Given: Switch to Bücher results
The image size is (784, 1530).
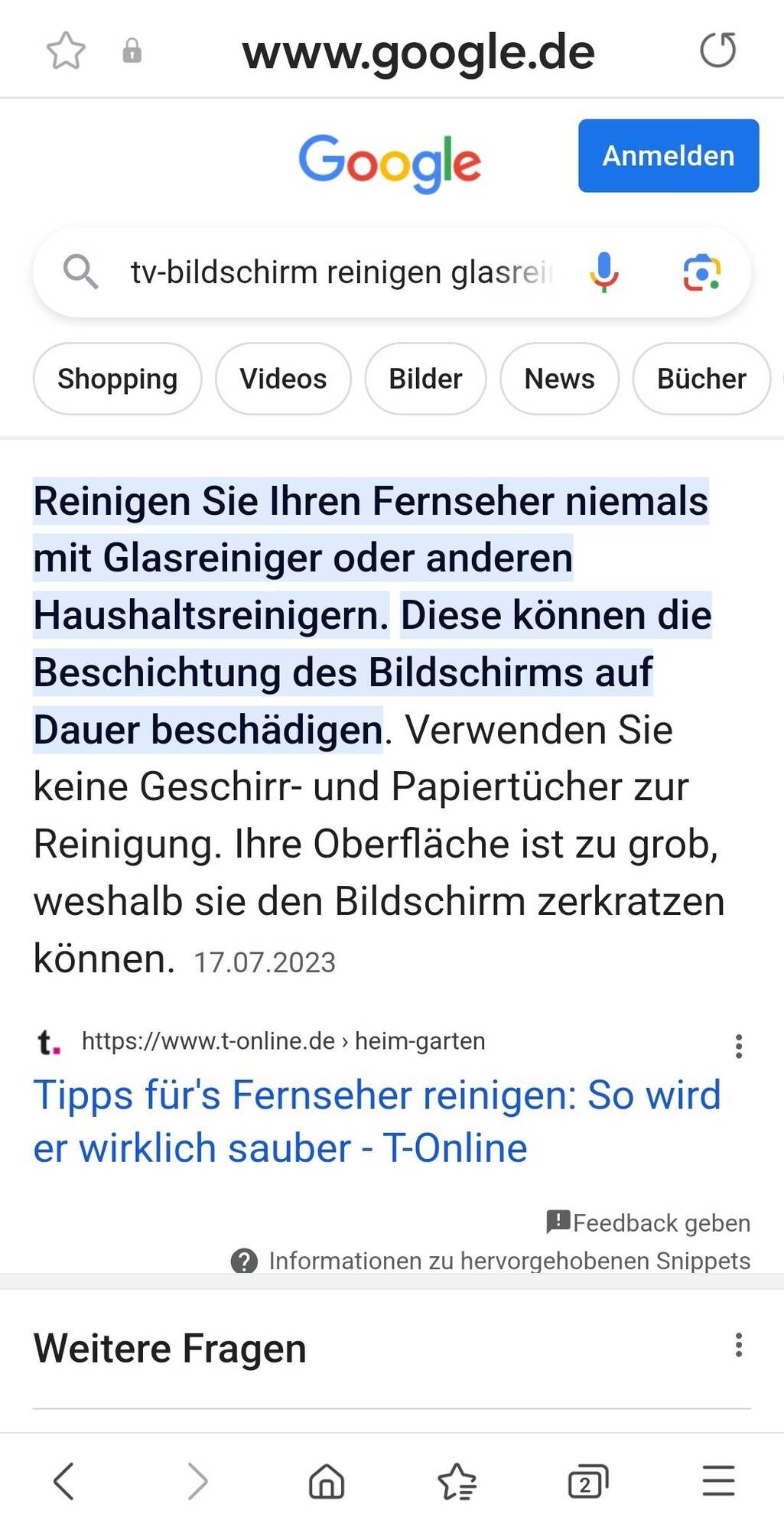Looking at the screenshot, I should click(701, 379).
